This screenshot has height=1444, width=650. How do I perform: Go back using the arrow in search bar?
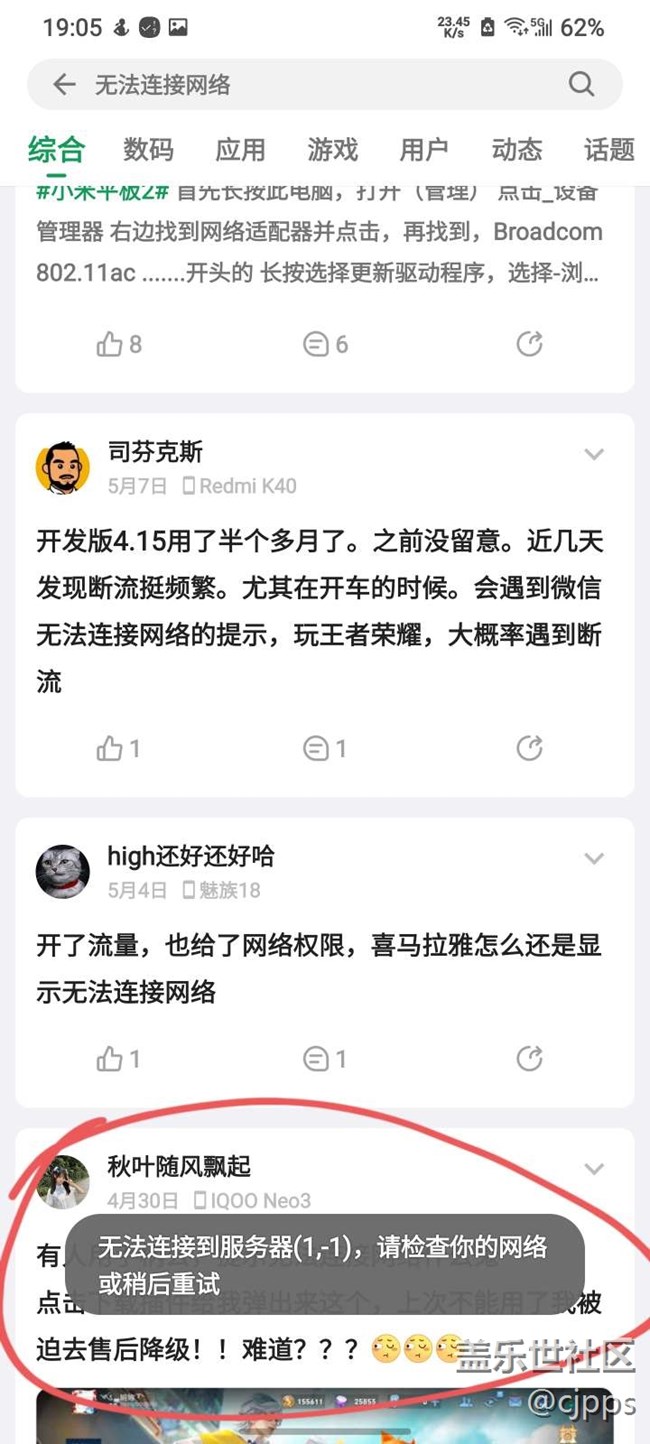click(65, 85)
